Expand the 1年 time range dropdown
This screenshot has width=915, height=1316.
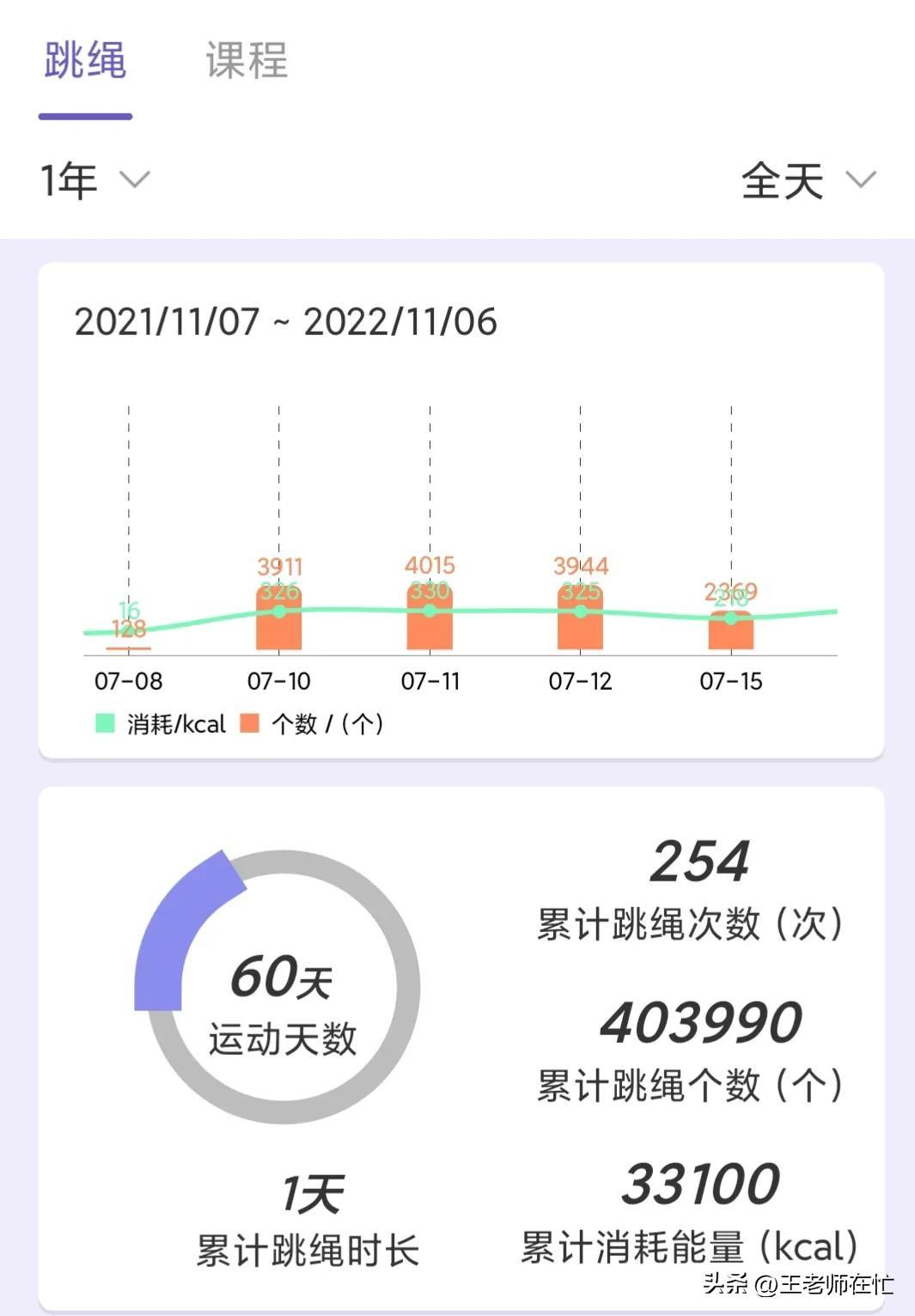click(95, 180)
